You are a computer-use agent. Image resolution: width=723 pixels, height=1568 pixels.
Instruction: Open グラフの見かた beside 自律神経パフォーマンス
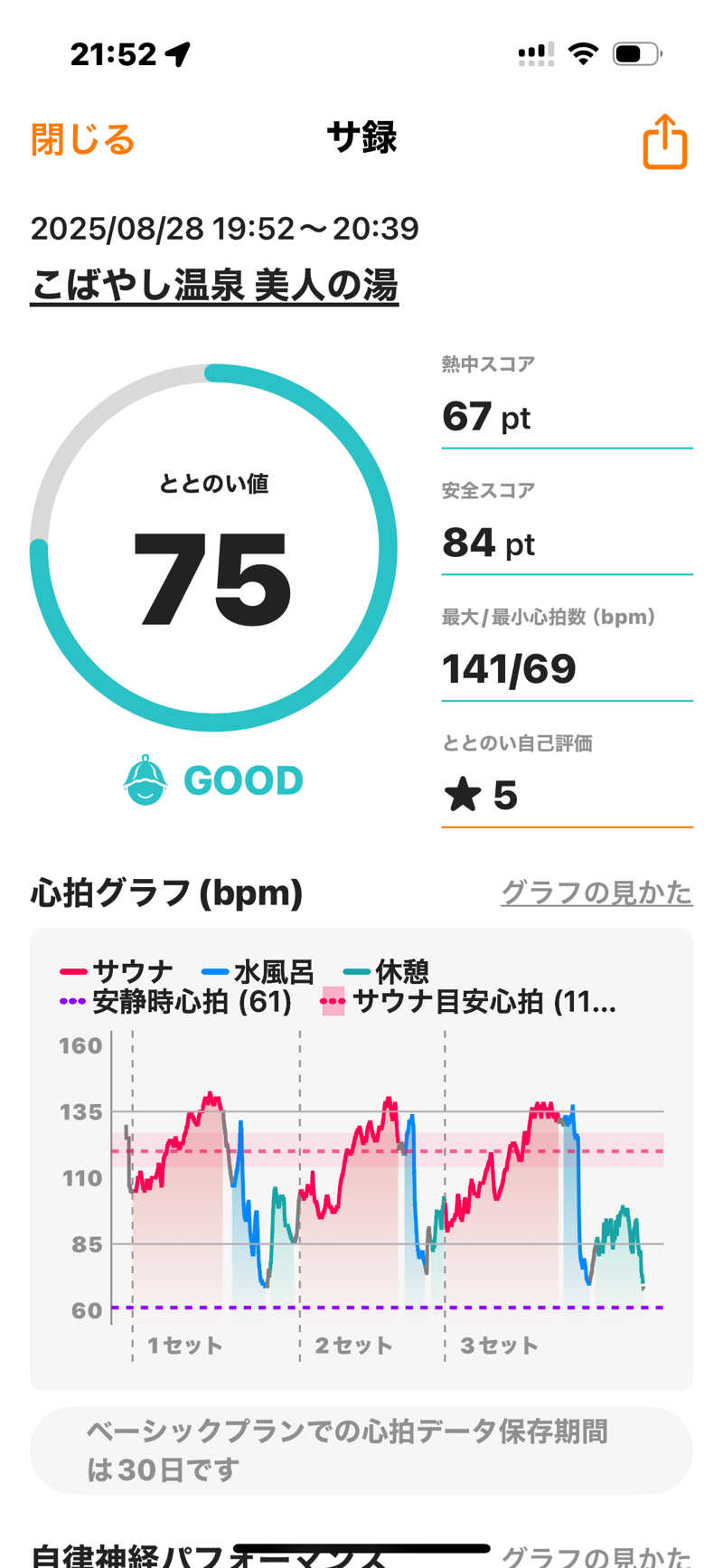(x=596, y=1555)
